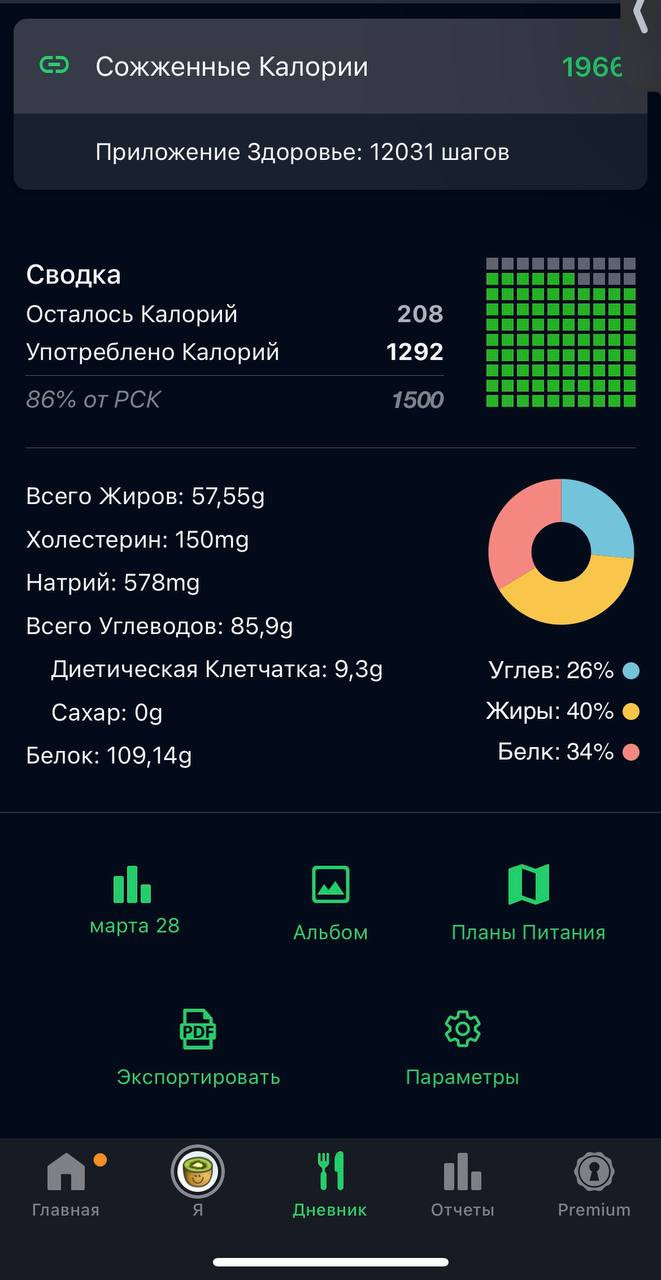Select the Дневник tab
The width and height of the screenshot is (661, 1280).
pyautogui.click(x=330, y=1184)
